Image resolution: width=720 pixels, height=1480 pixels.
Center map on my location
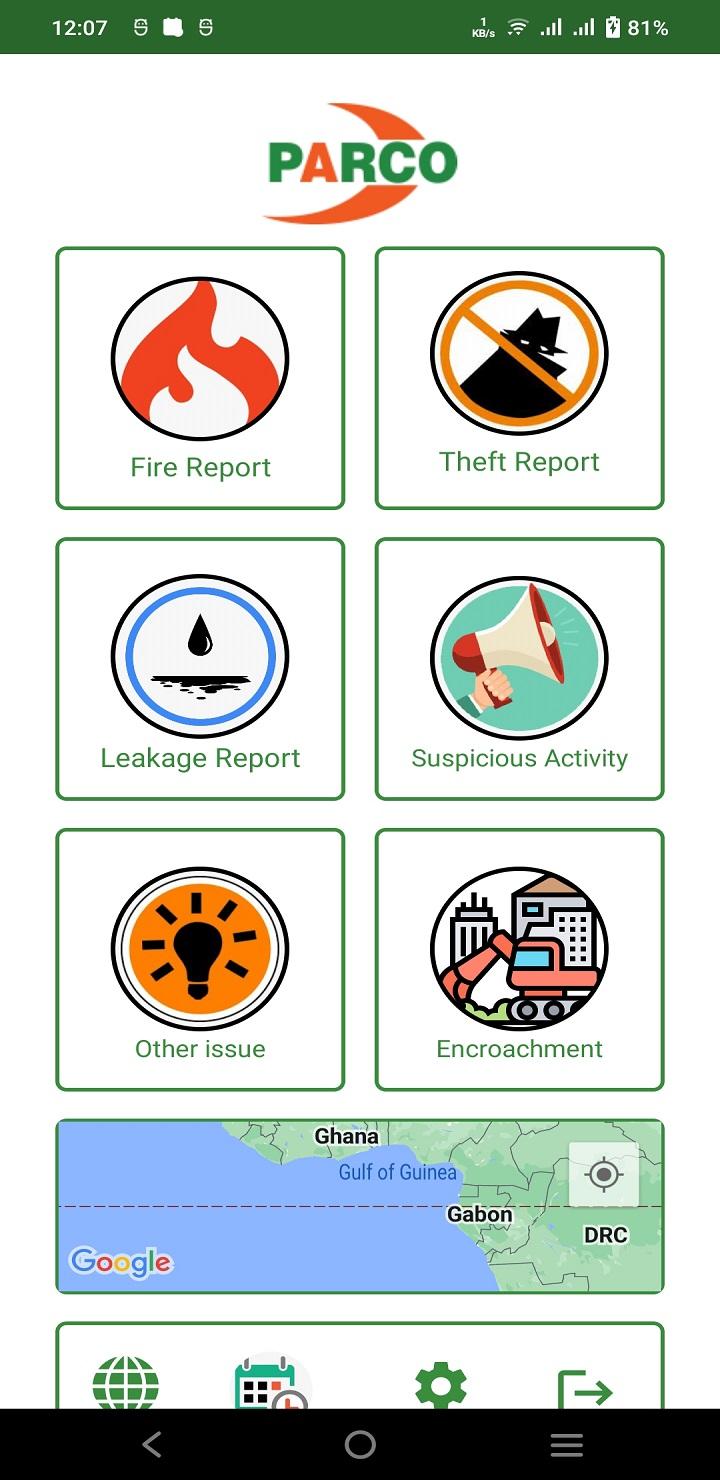(603, 1174)
